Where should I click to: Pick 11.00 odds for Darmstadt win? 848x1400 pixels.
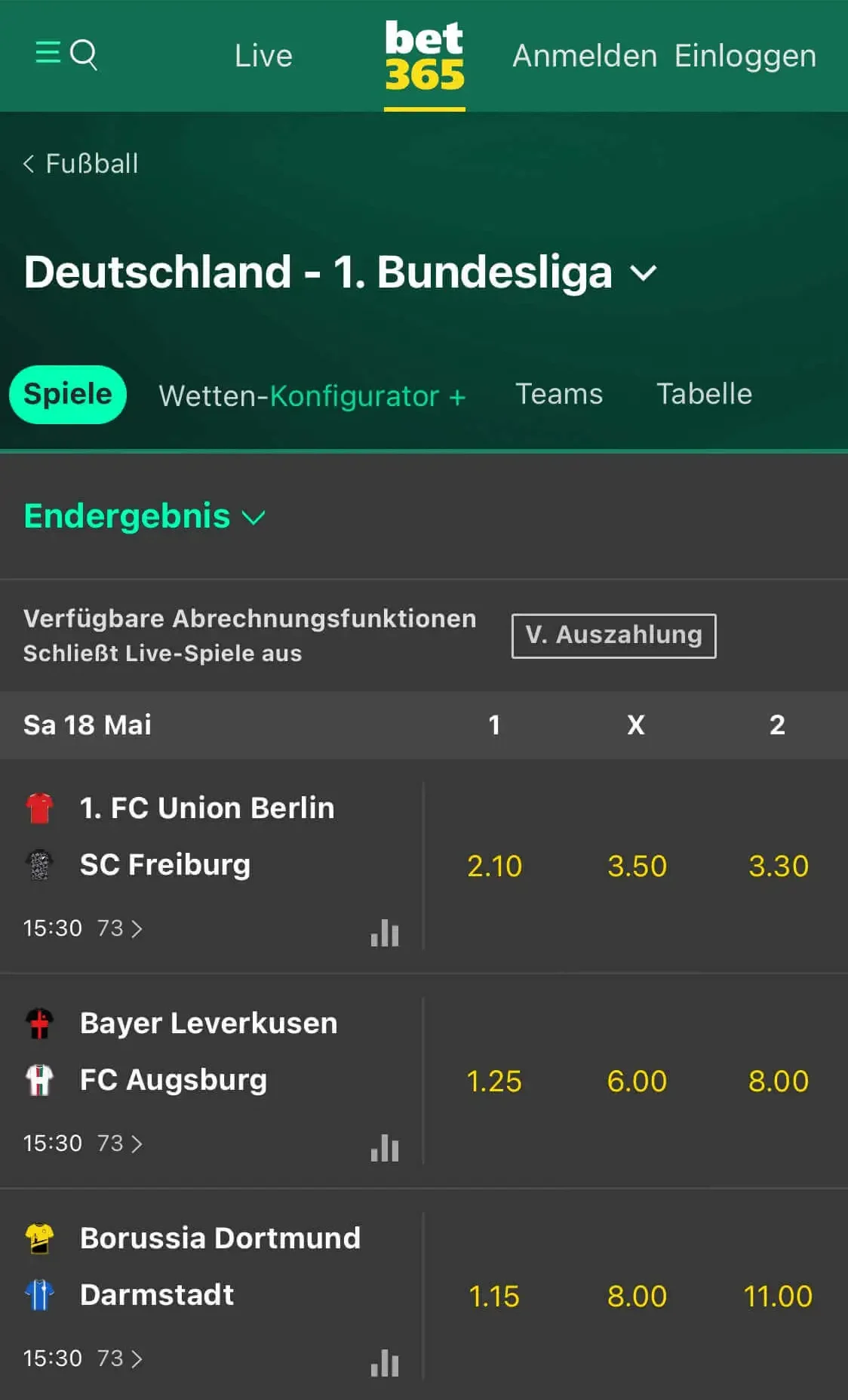tap(778, 1297)
